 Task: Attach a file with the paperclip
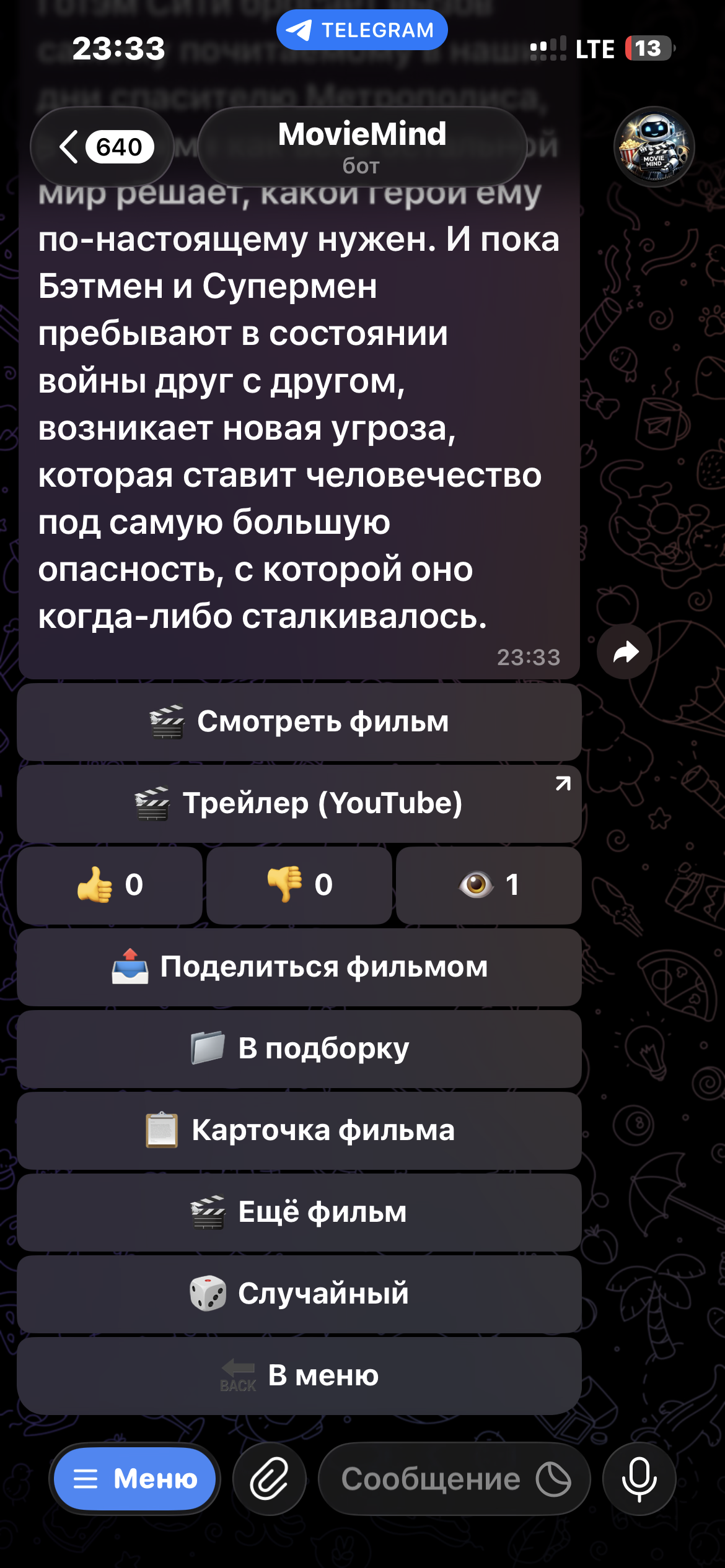pos(270,1479)
